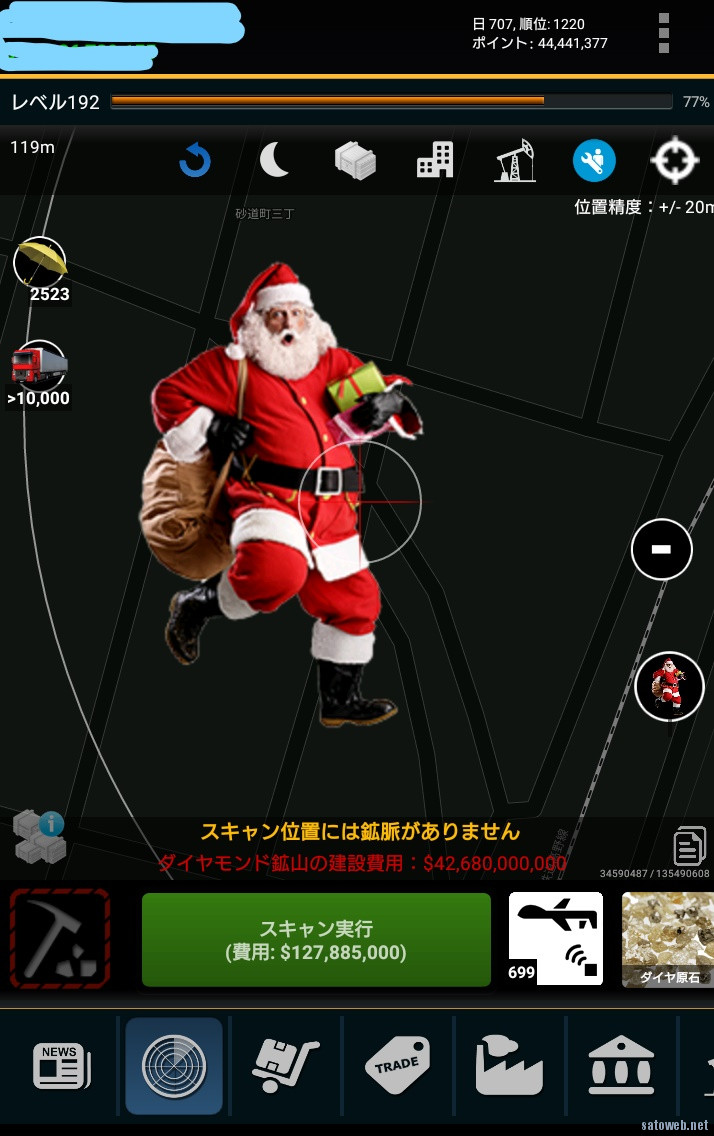Open the crates info icon
The width and height of the screenshot is (714, 1136).
point(39,838)
